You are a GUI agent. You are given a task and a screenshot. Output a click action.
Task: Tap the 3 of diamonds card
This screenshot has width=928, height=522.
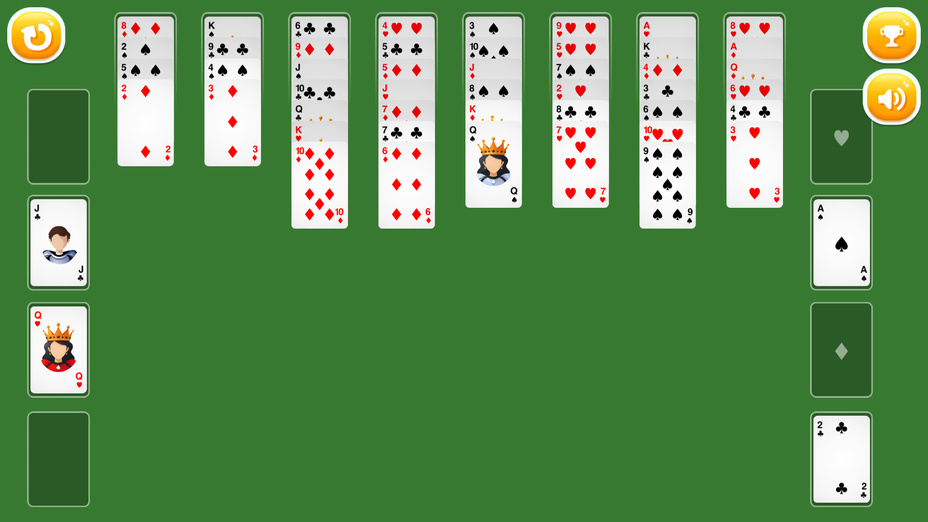232,127
